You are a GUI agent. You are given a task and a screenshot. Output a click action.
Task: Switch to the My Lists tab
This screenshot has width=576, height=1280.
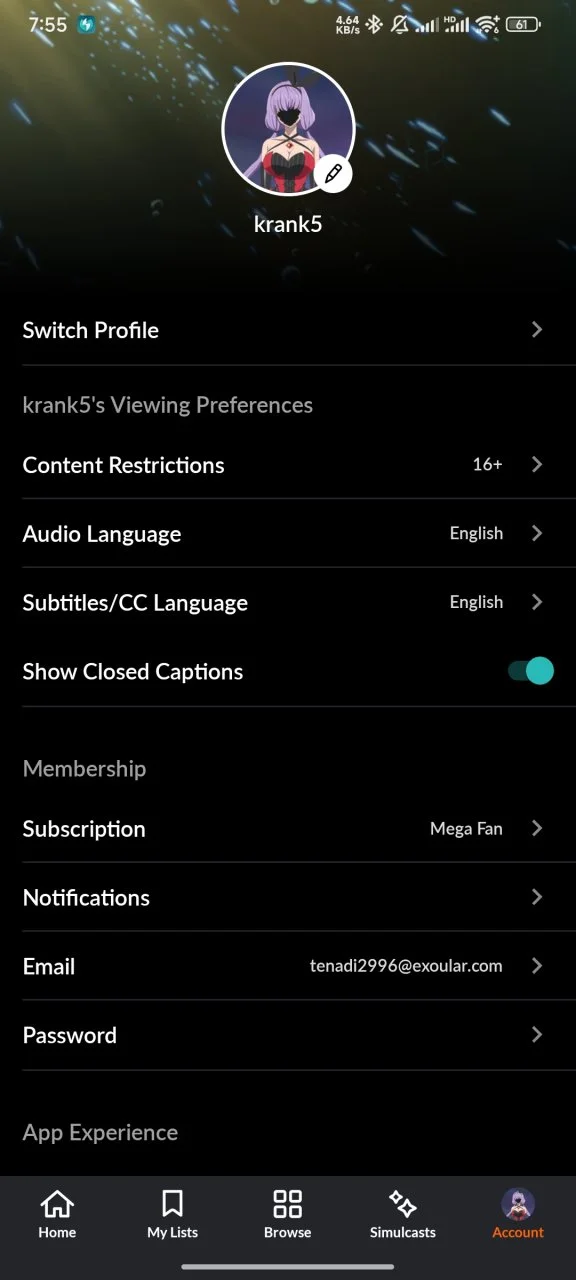tap(172, 1214)
